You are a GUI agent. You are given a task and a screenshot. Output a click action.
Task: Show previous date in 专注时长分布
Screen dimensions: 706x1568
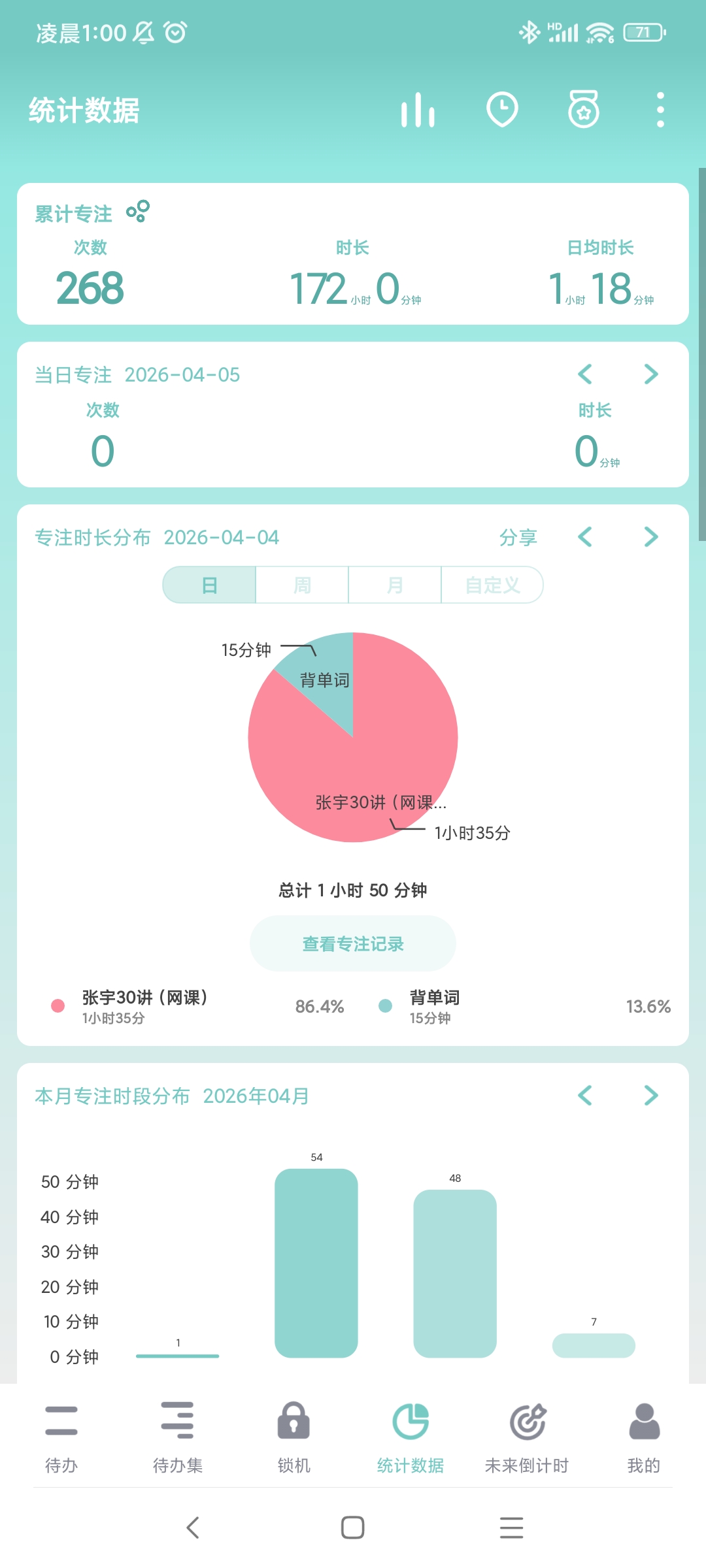click(x=585, y=537)
